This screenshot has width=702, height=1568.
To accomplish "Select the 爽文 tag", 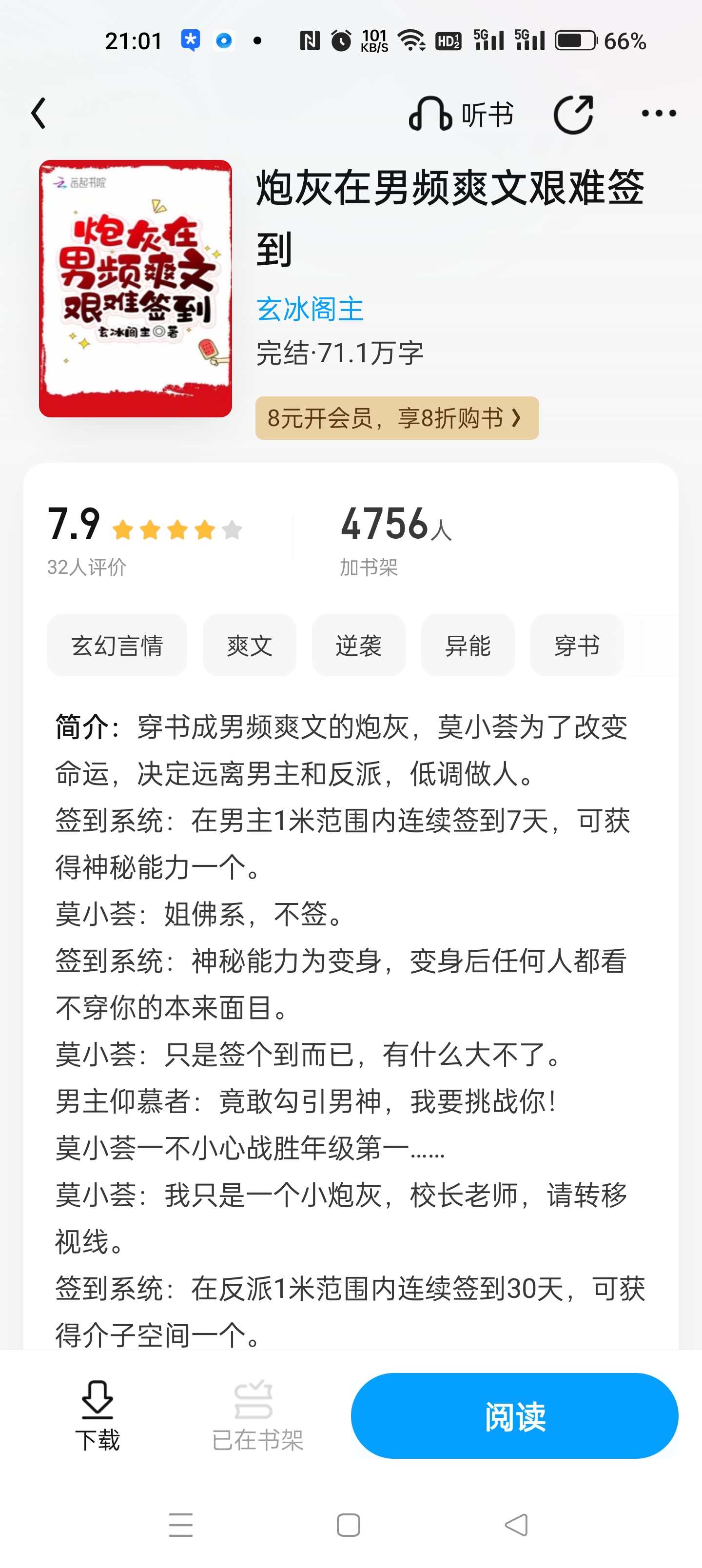I will point(250,645).
